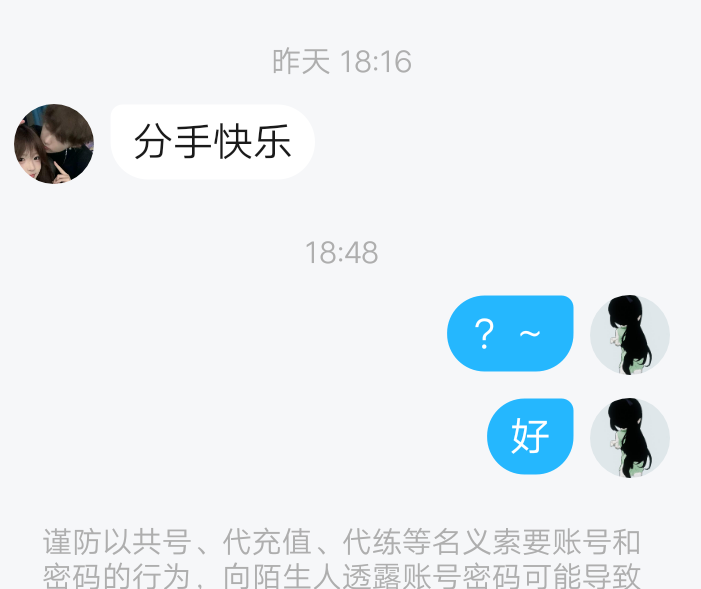Tap own avatar beside the '? ~' message
This screenshot has width=701, height=589.
[629, 335]
